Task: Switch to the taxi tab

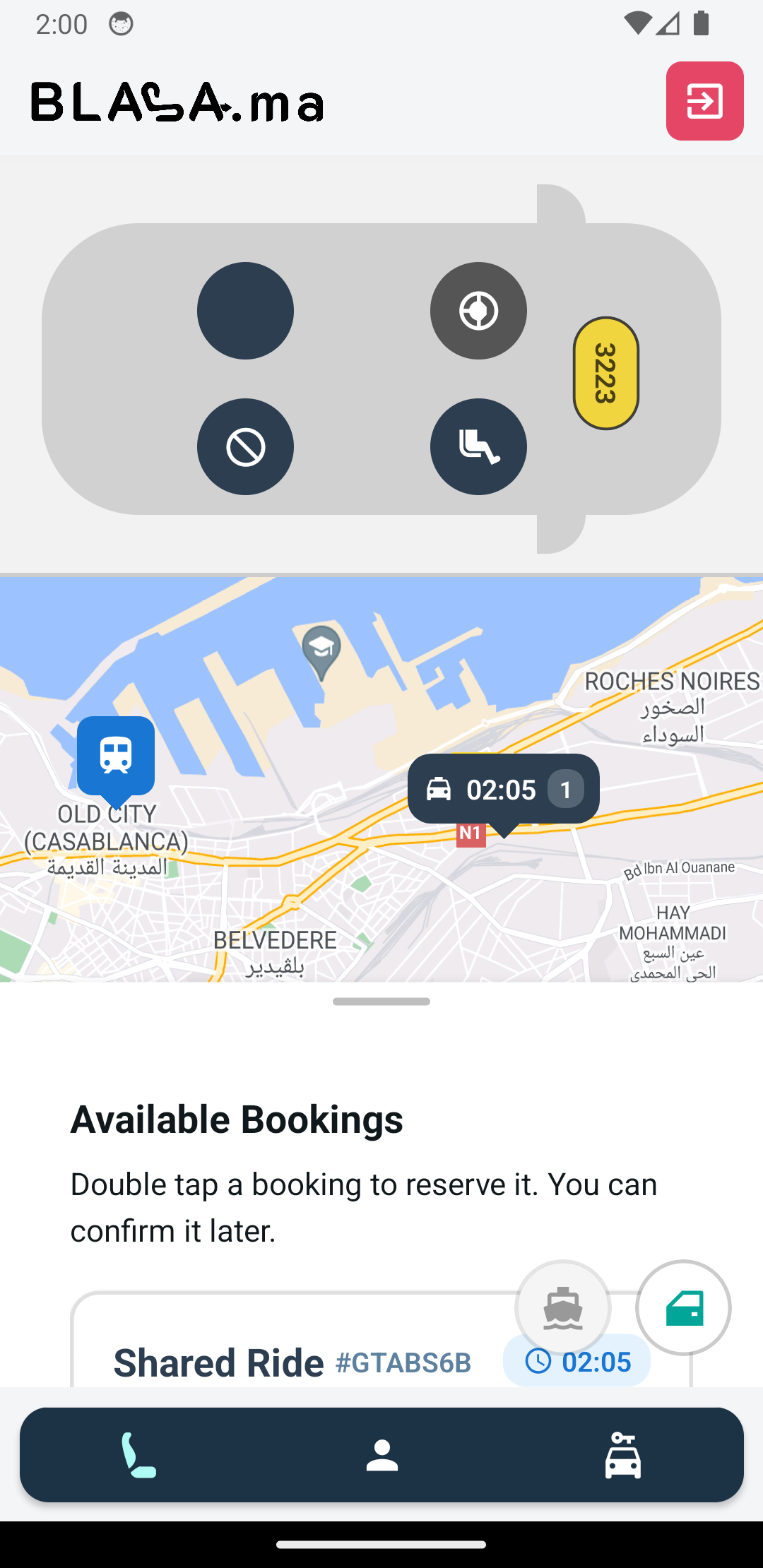Action: click(x=622, y=1455)
